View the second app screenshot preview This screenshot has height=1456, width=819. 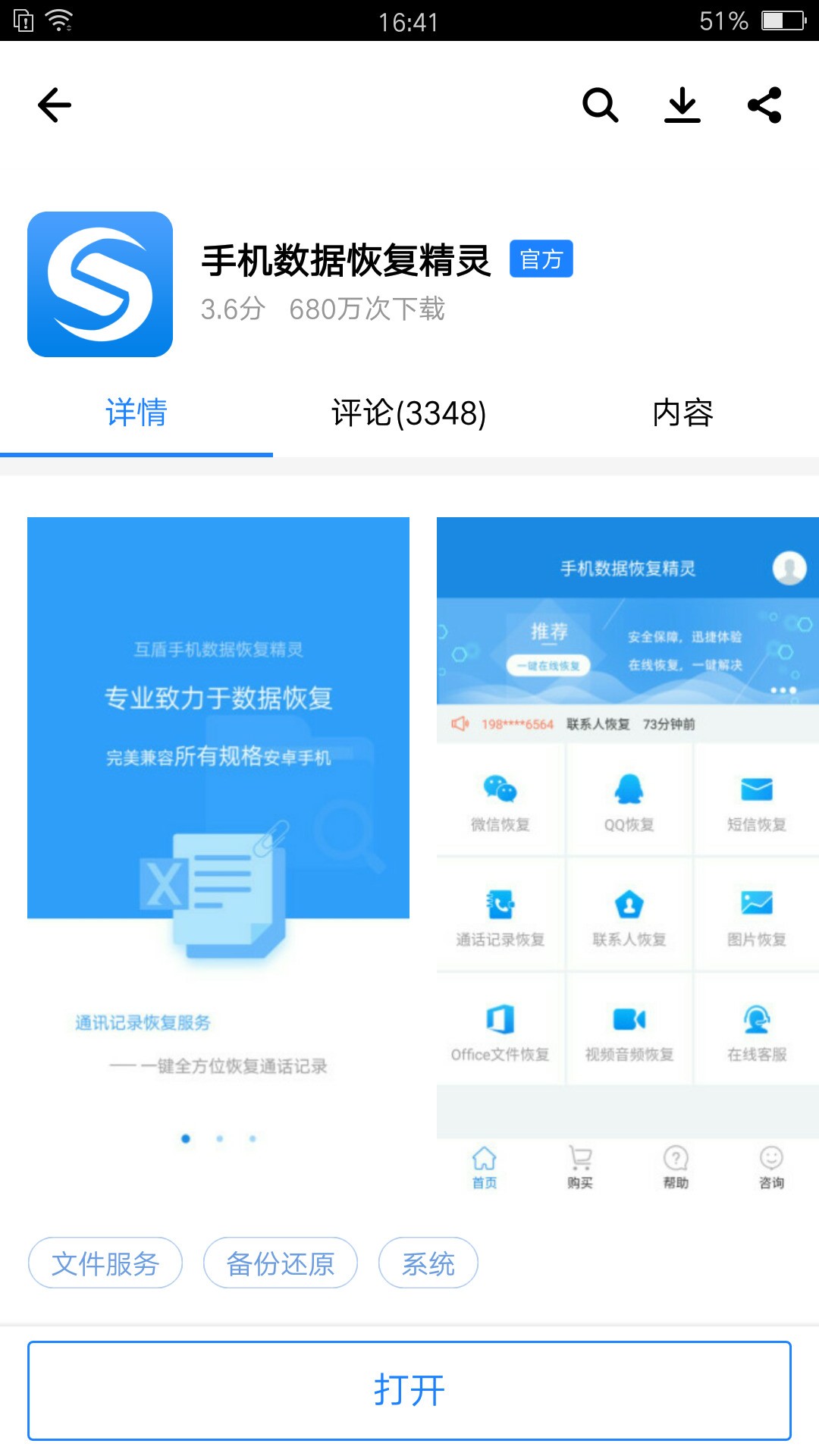tap(628, 857)
